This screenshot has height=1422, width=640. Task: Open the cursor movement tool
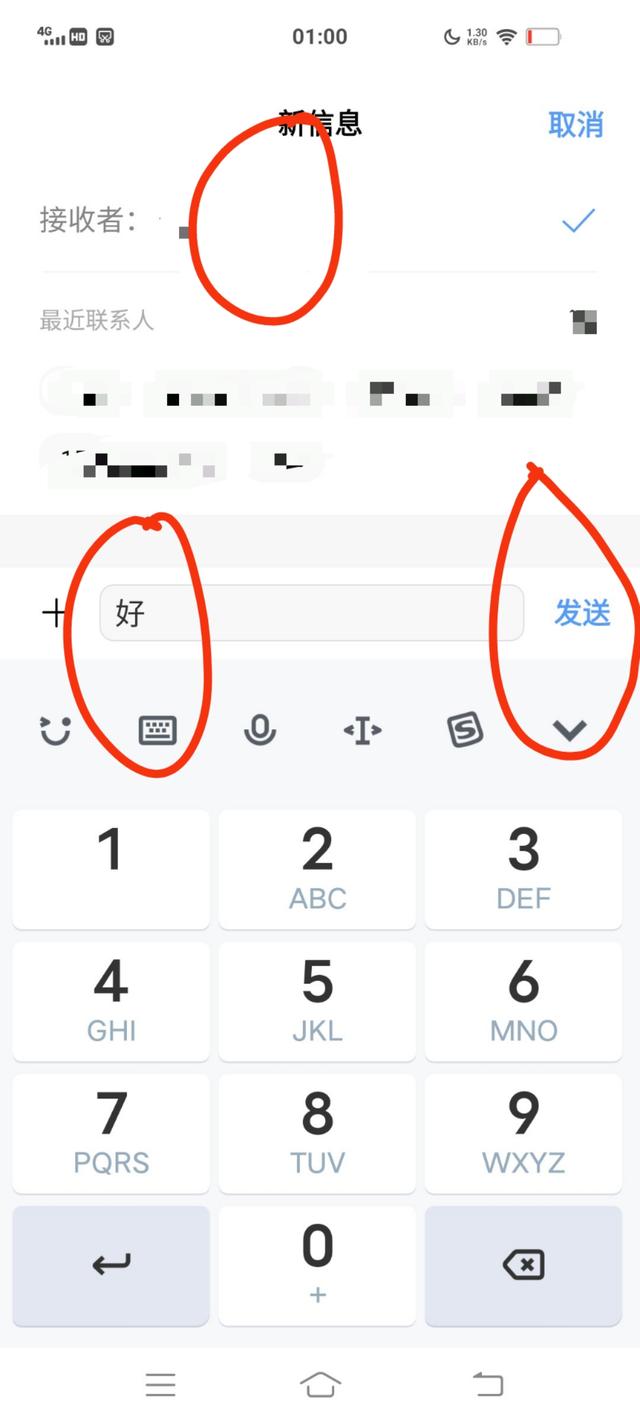point(362,731)
